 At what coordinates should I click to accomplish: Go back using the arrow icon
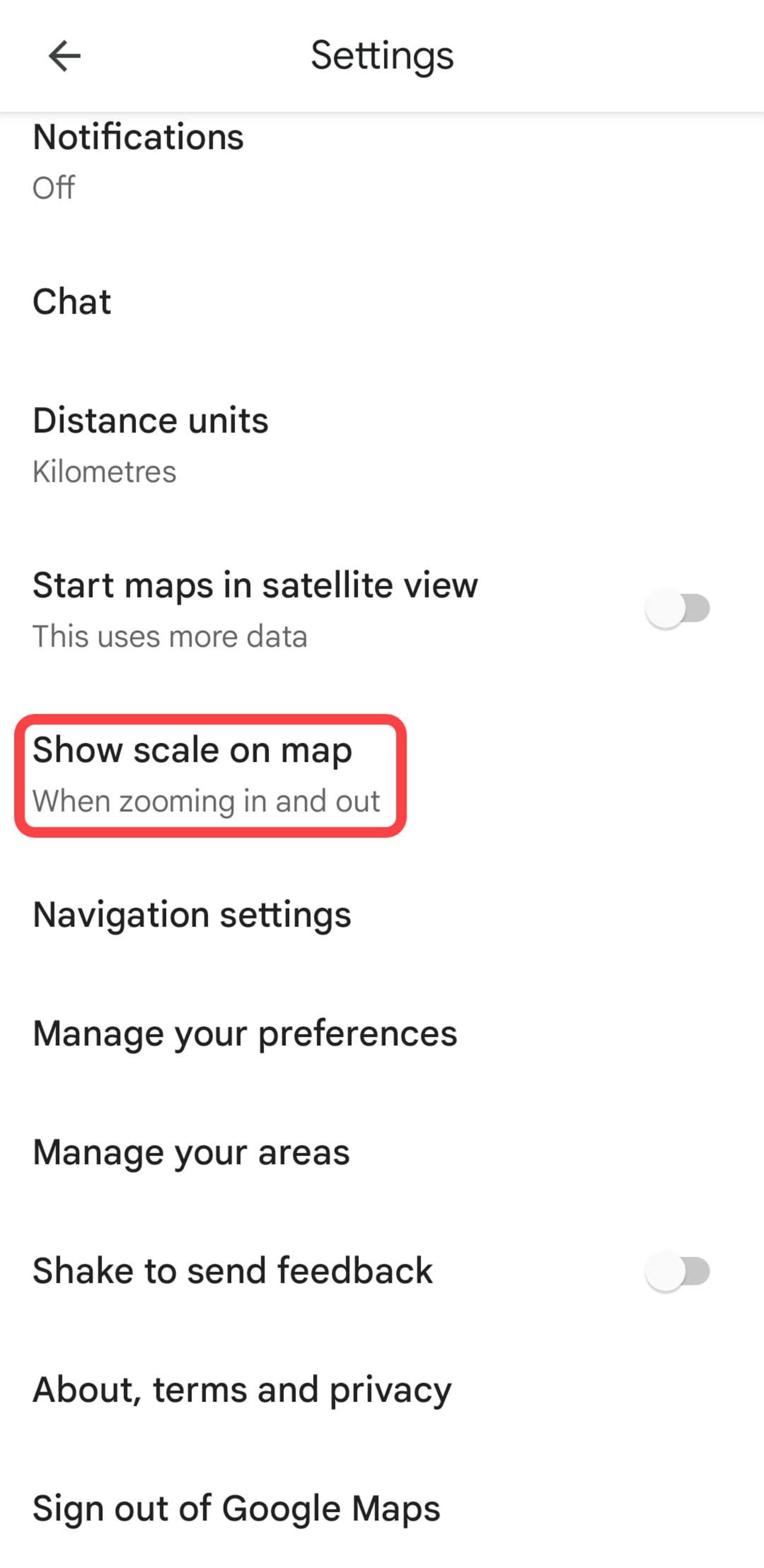(64, 56)
